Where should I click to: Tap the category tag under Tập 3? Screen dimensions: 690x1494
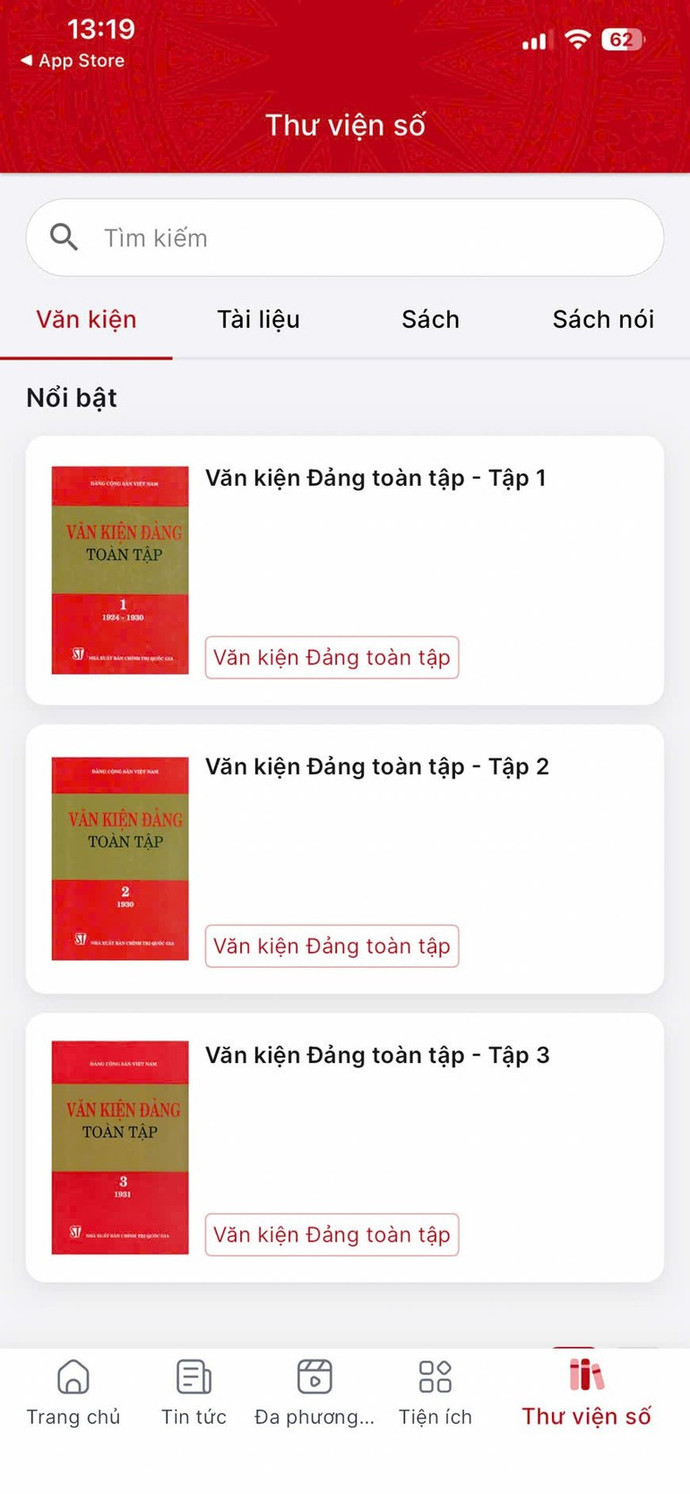tap(332, 1235)
